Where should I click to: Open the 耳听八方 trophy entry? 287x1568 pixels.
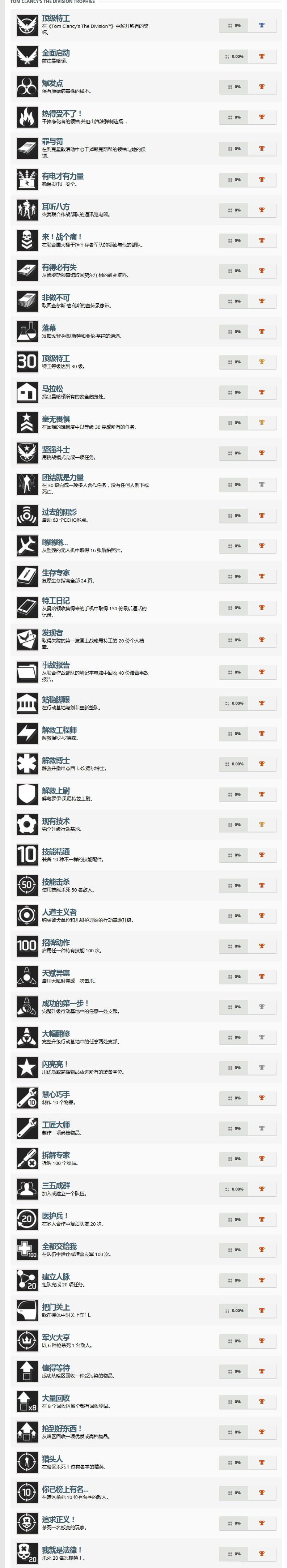[x=55, y=206]
